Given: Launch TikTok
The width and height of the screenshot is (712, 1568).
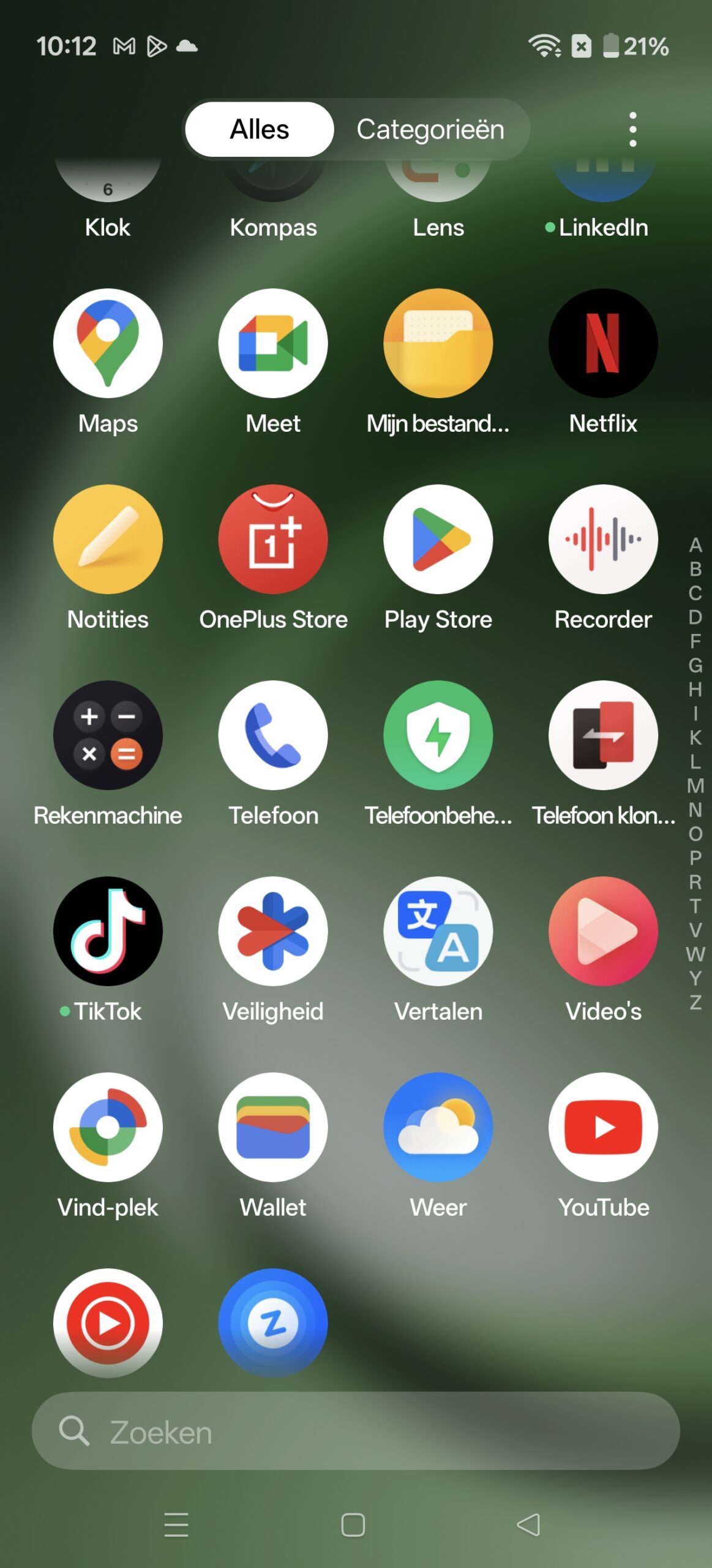Looking at the screenshot, I should [x=108, y=932].
